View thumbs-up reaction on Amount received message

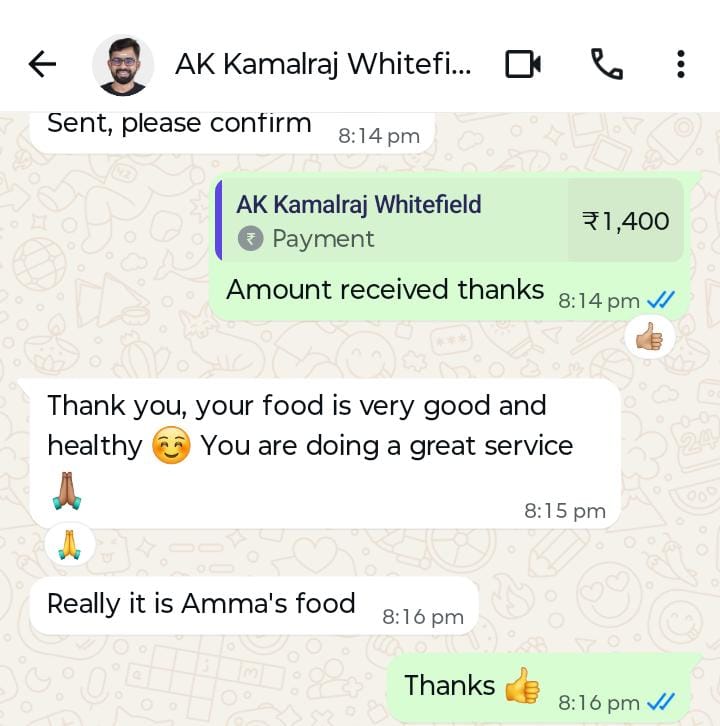[650, 338]
